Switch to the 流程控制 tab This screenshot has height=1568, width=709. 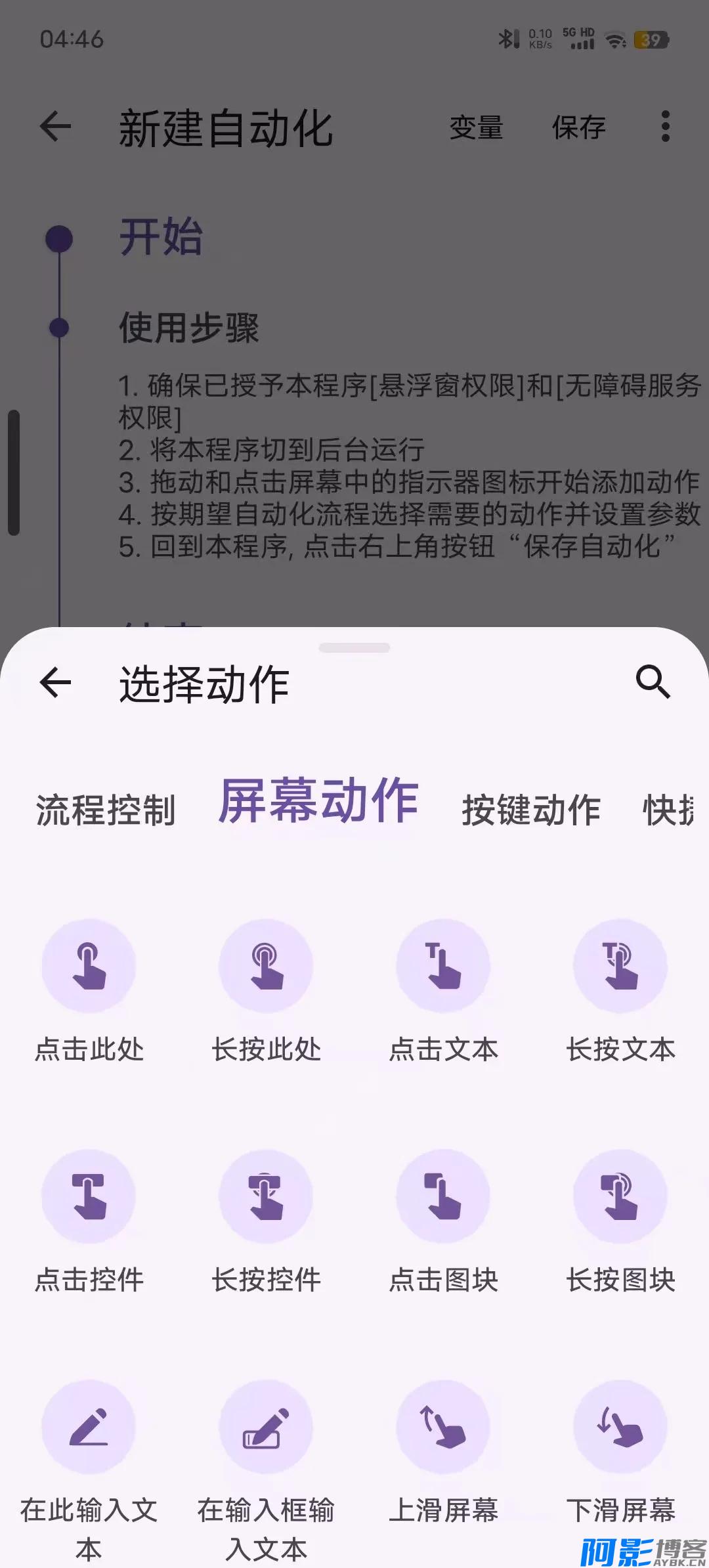pyautogui.click(x=107, y=811)
